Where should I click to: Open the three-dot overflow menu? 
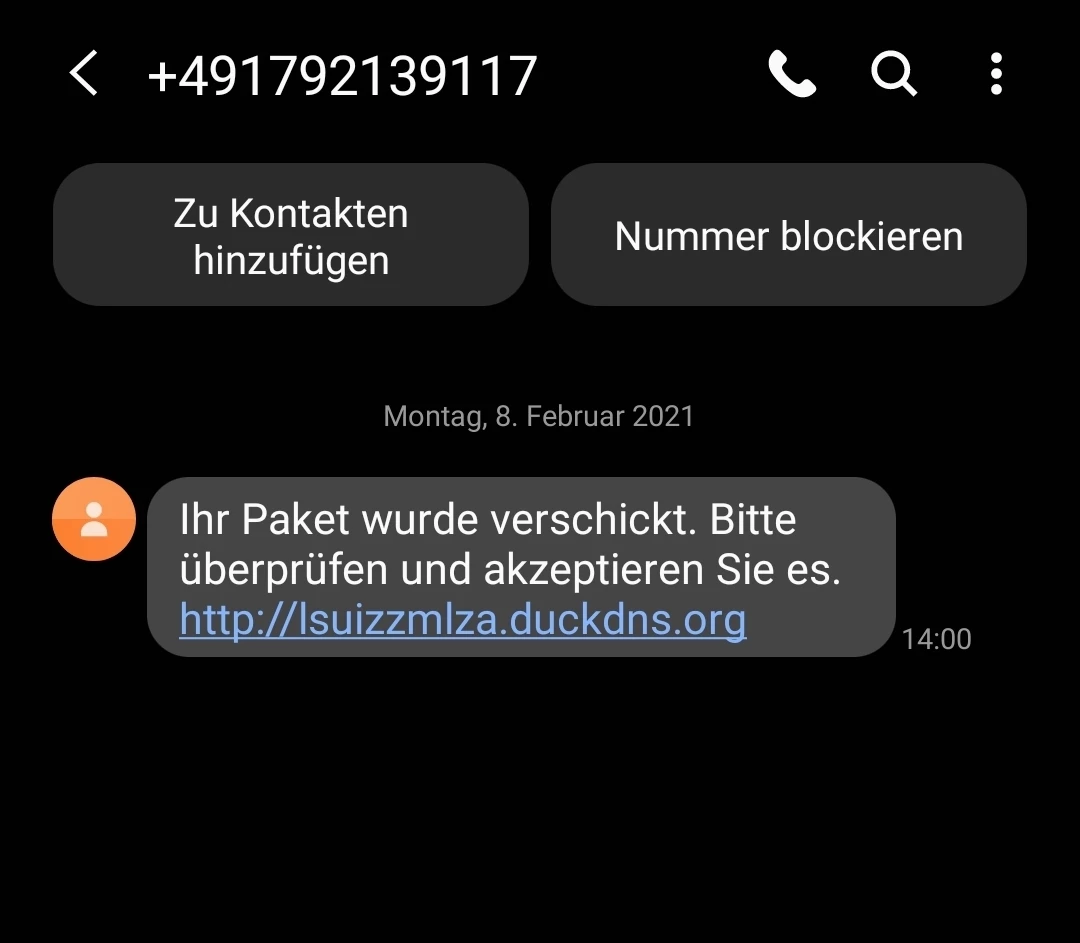995,74
